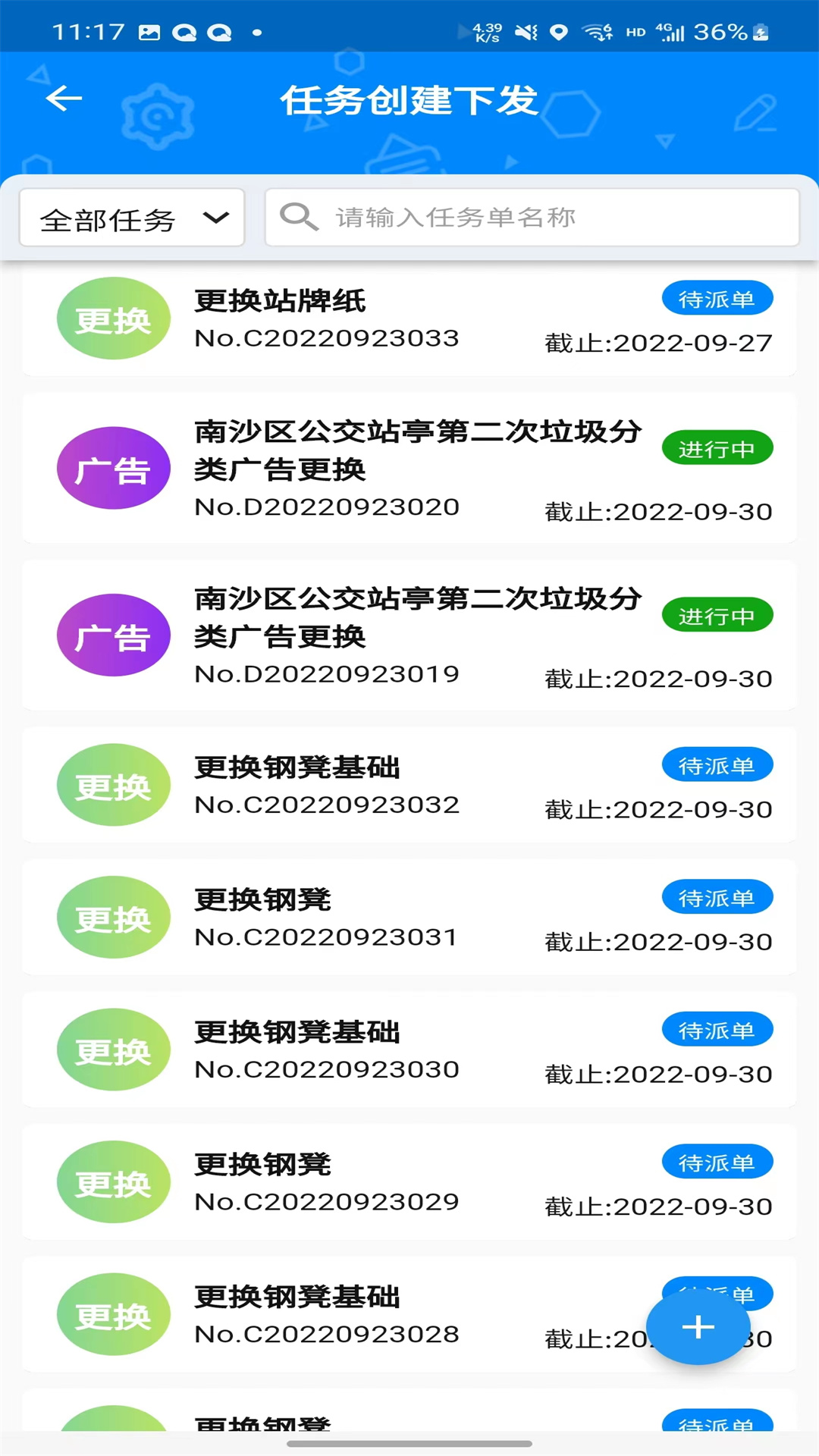Open task No.C20220923033 更换站牌纸
The height and width of the screenshot is (1456, 819).
point(409,320)
